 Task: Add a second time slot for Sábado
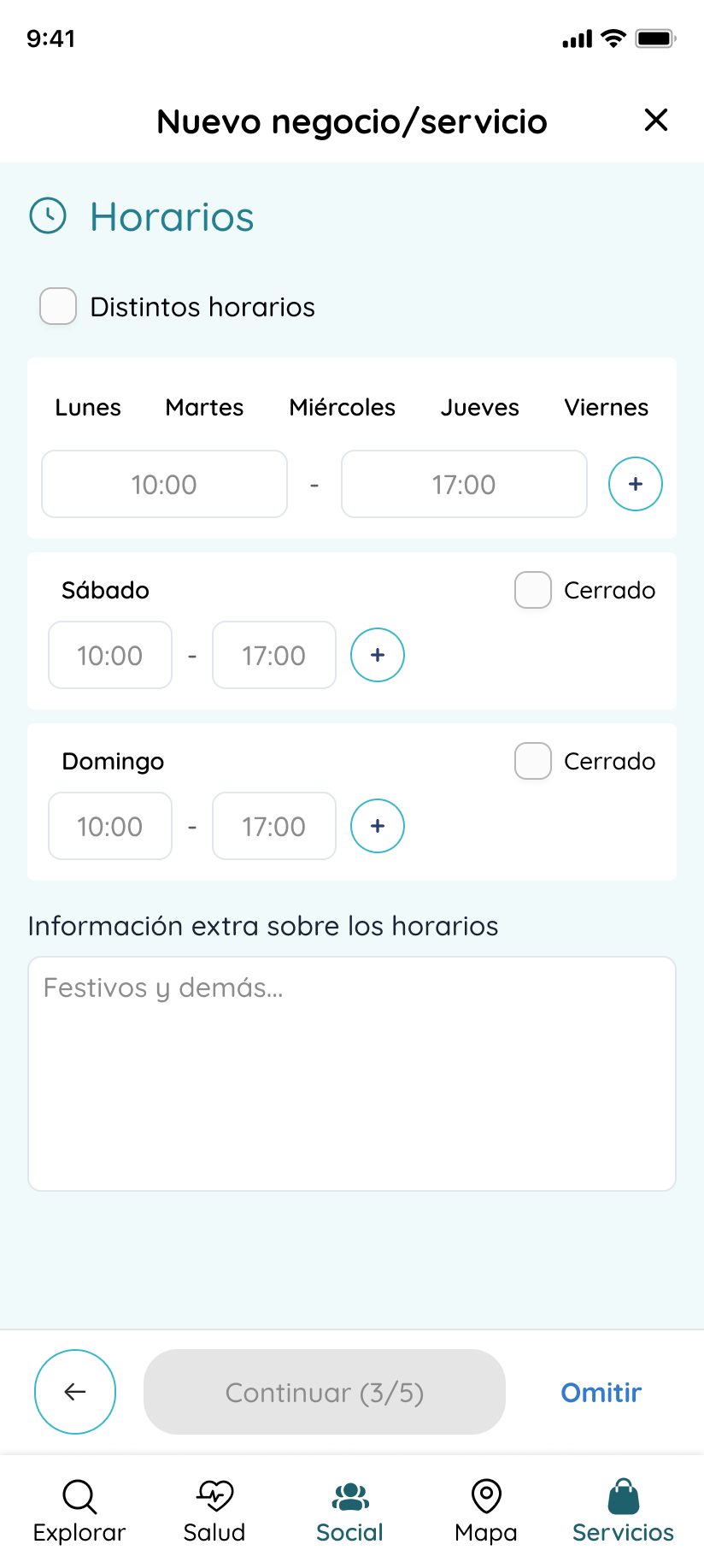pos(378,655)
